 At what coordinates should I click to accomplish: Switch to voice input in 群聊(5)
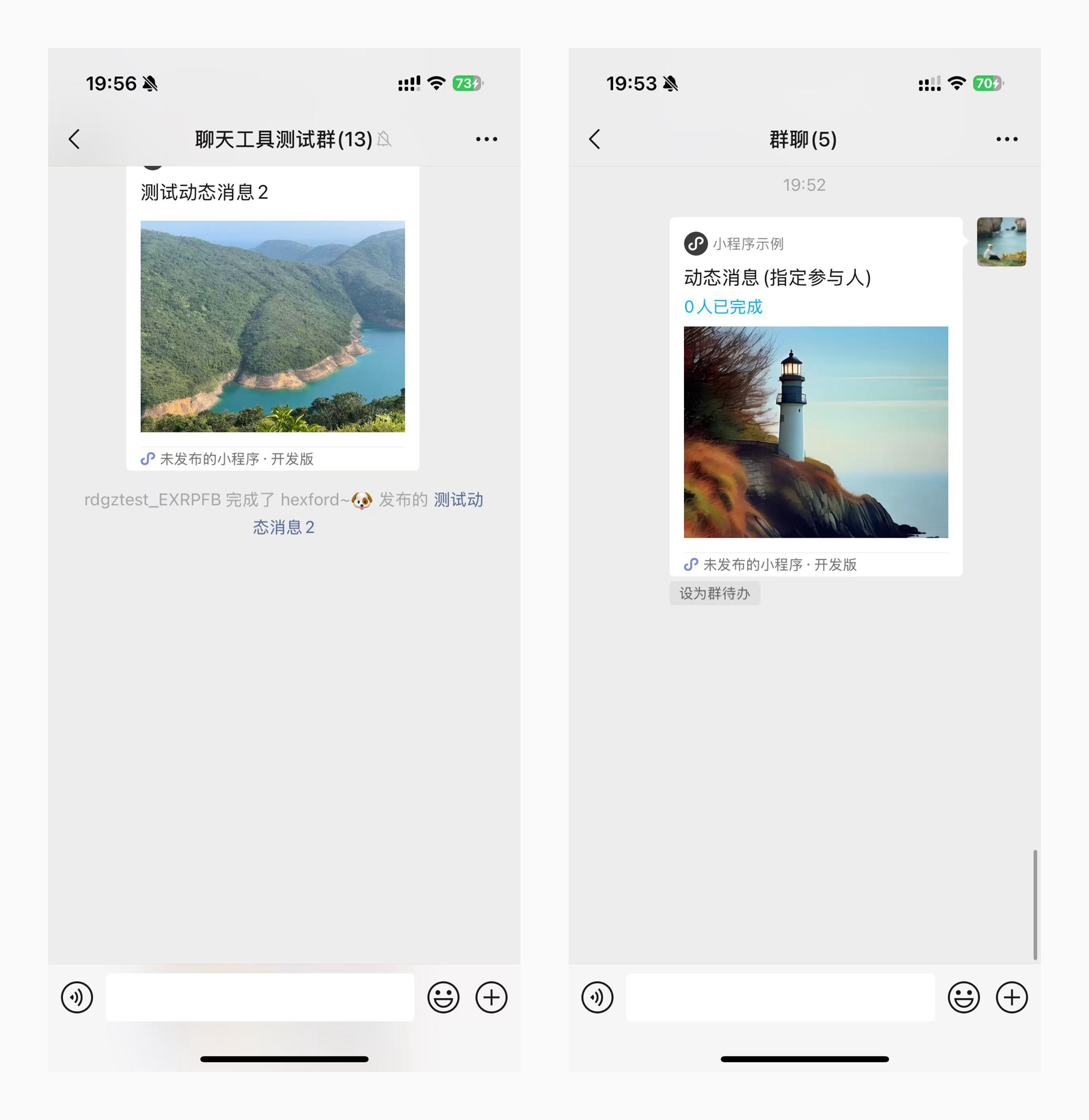tap(597, 997)
